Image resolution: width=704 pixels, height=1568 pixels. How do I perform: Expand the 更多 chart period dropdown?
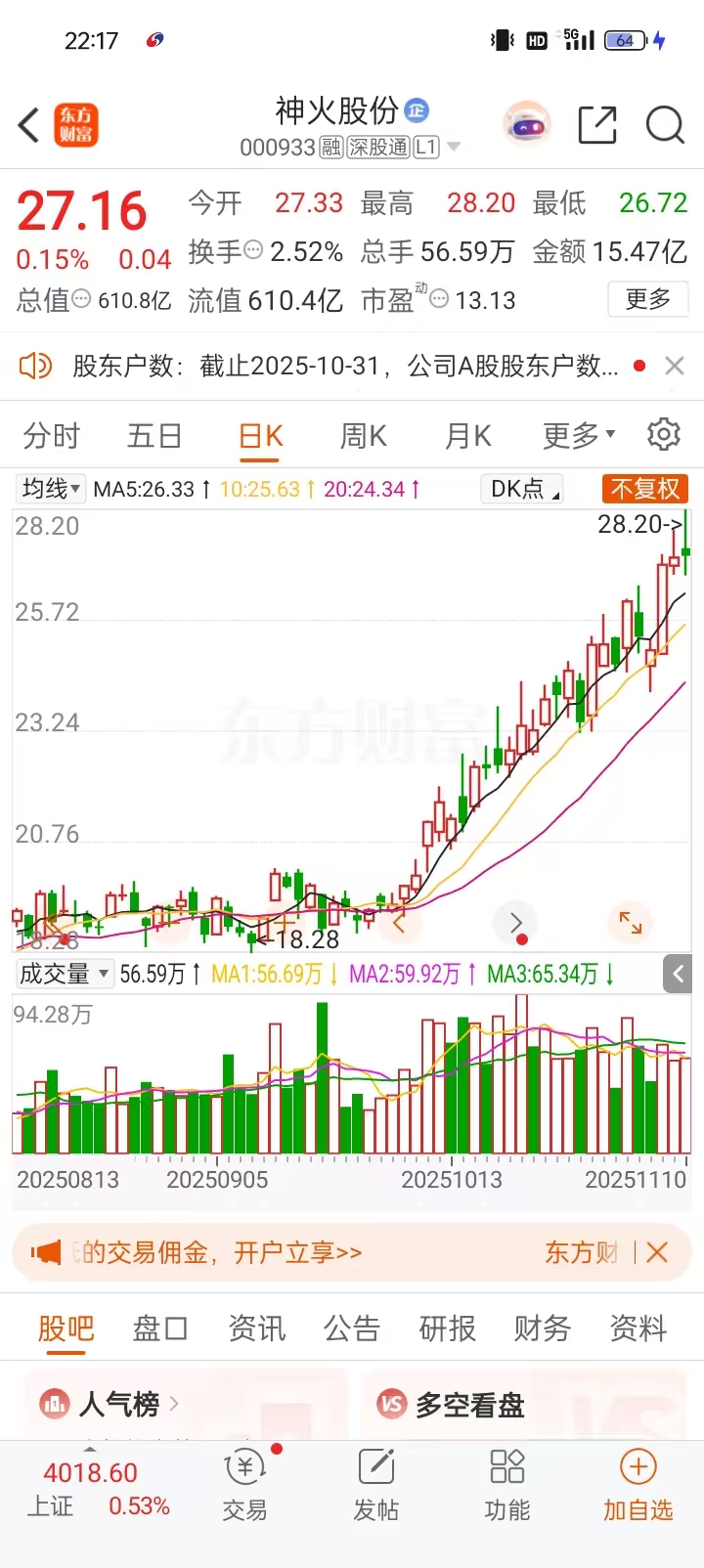tap(579, 435)
